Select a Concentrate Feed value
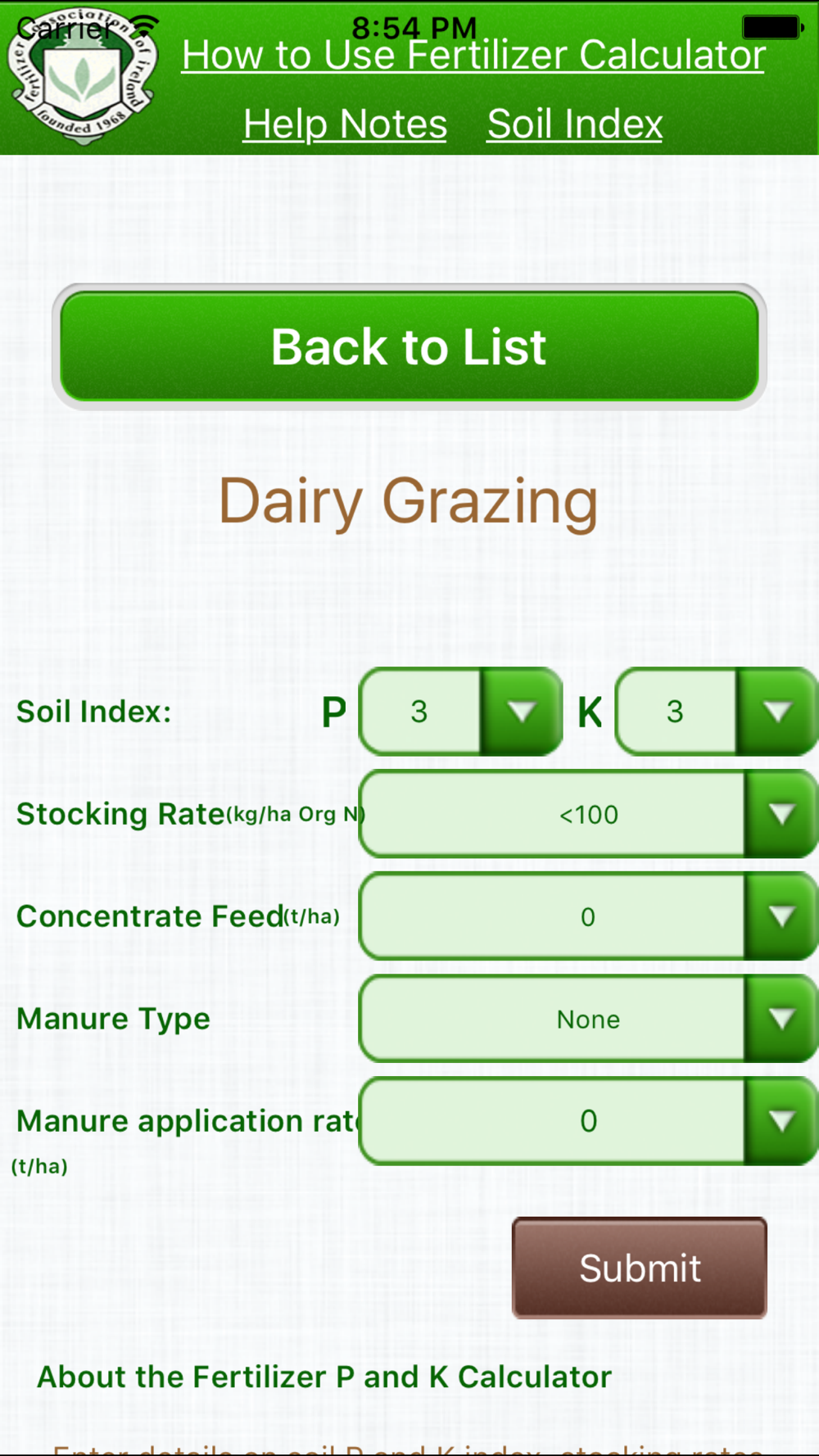 click(x=589, y=916)
